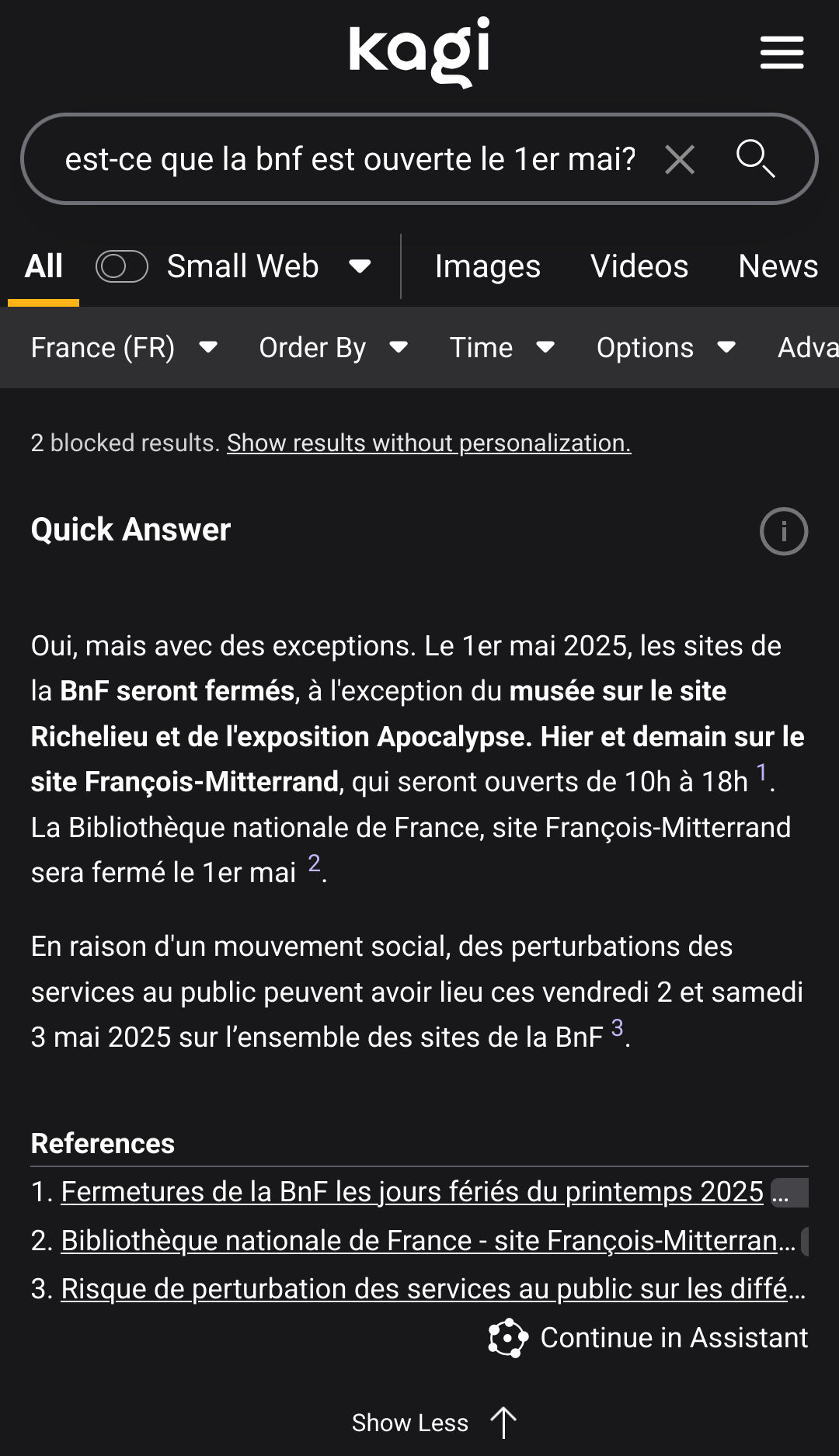
Task: Open the Time filter dropdown
Action: [x=502, y=347]
